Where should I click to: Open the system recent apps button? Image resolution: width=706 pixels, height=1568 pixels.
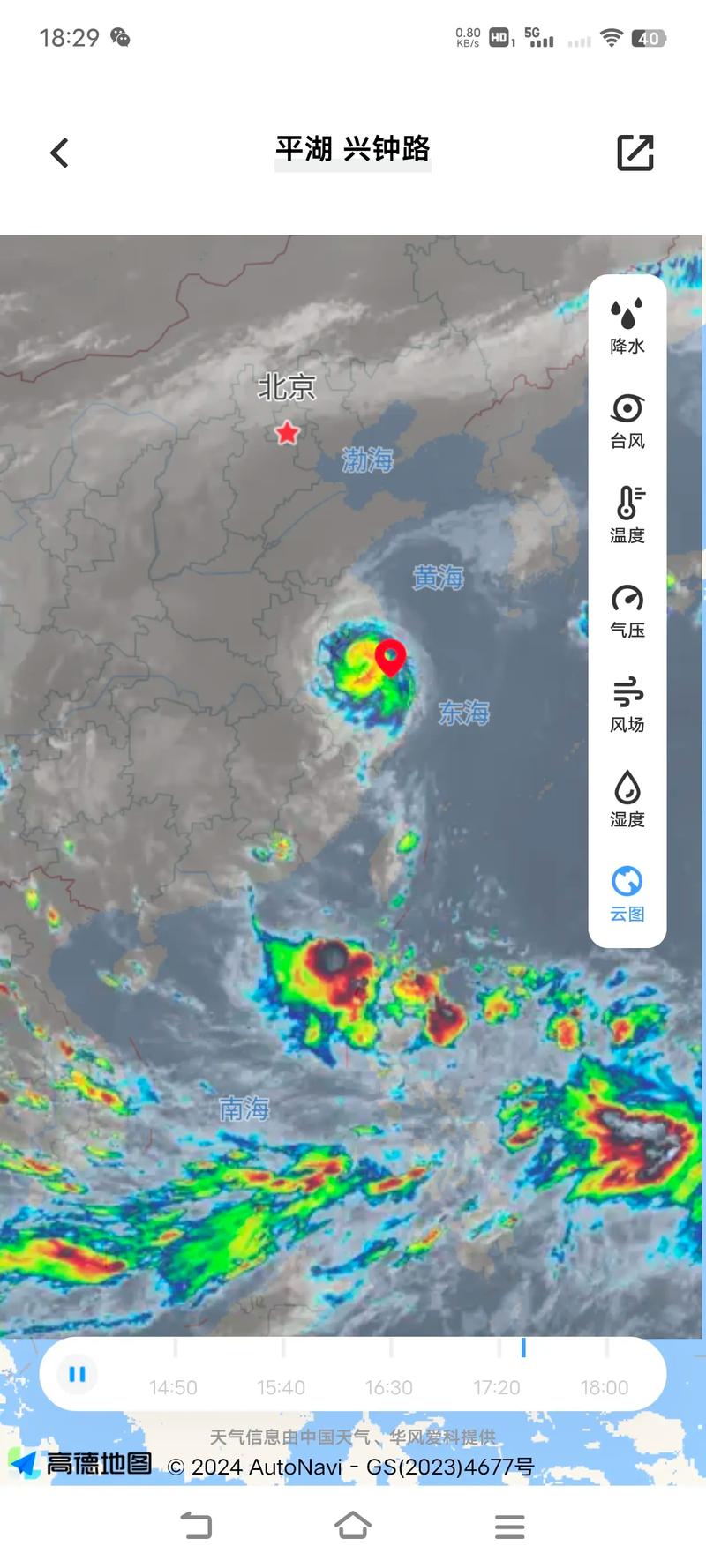point(509,1527)
